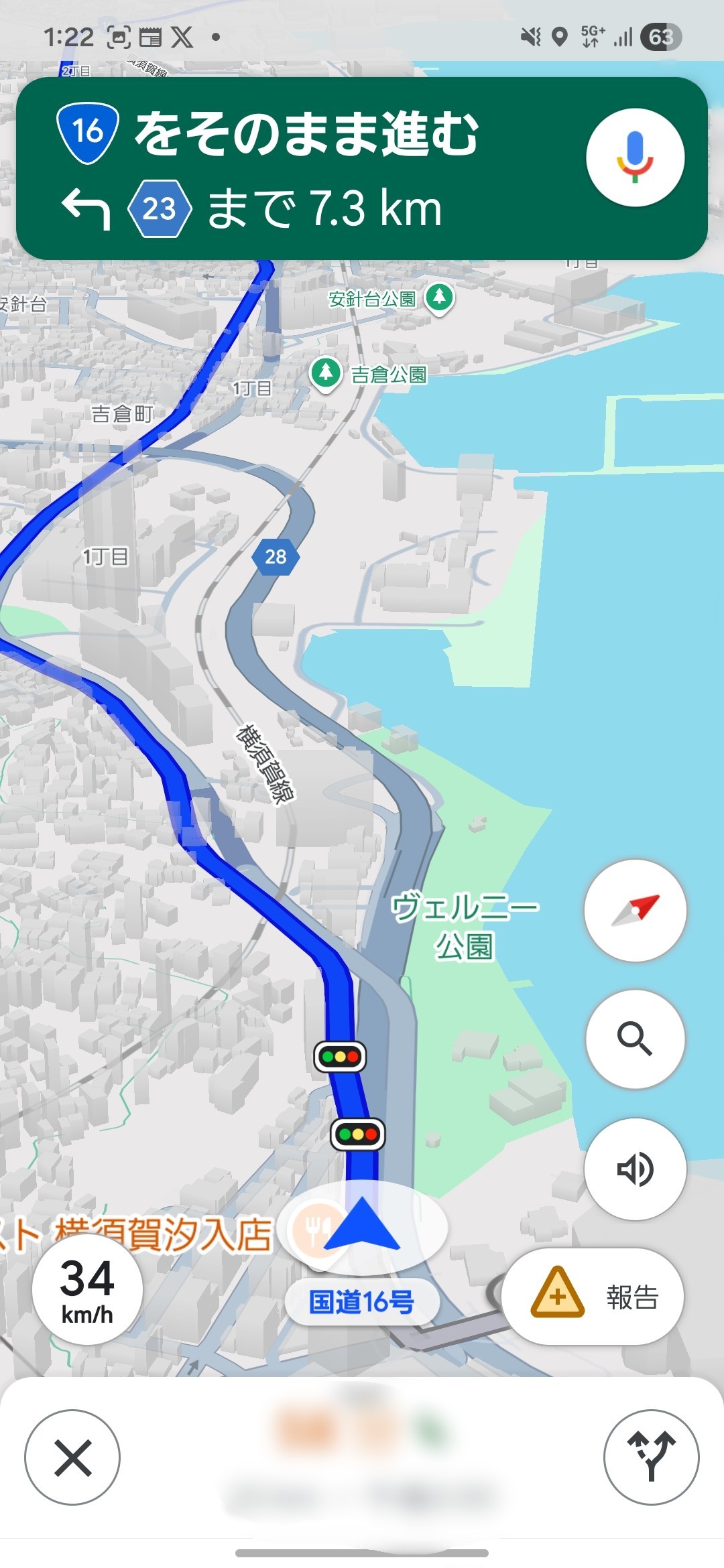Select 吉倉公園 park marker on the map
The image size is (724, 1568).
326,373
